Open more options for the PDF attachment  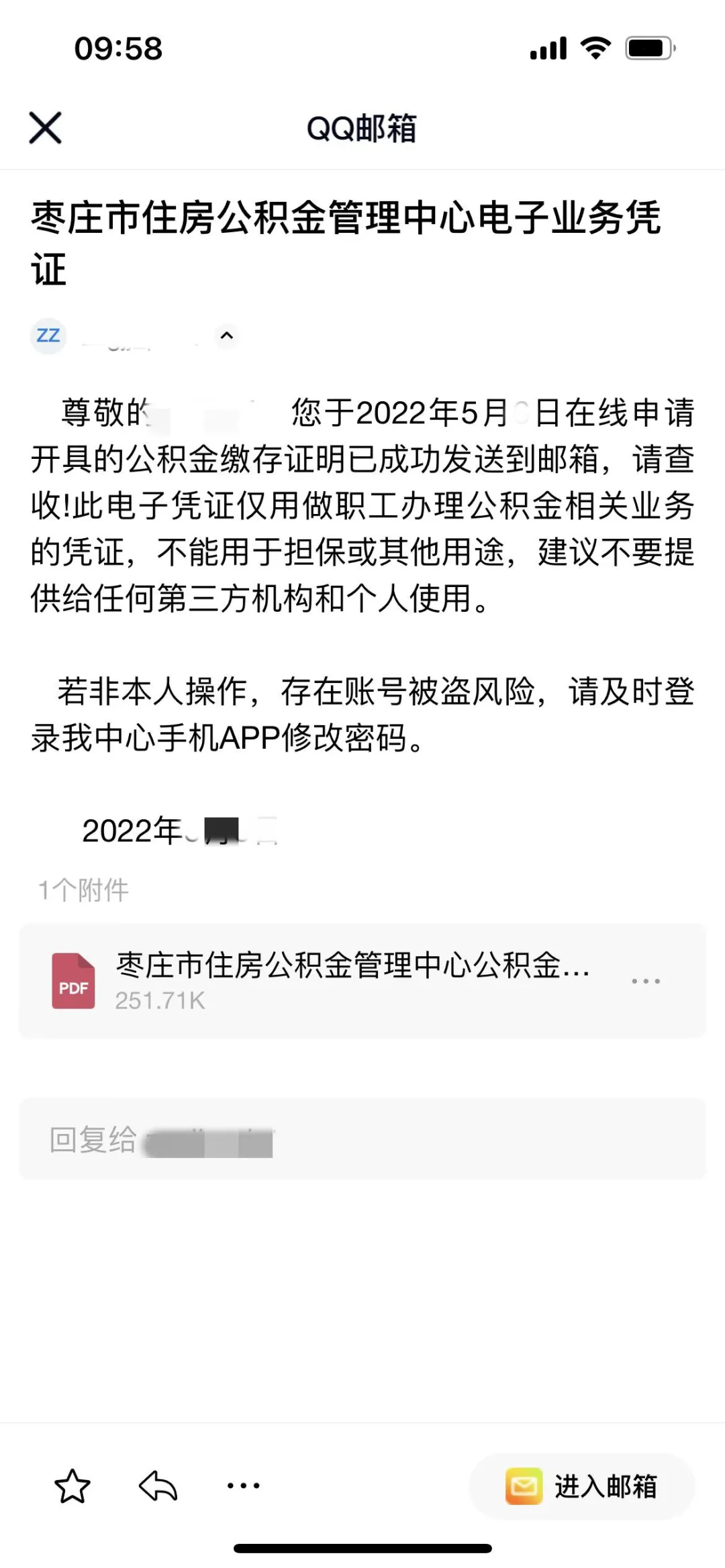click(645, 981)
